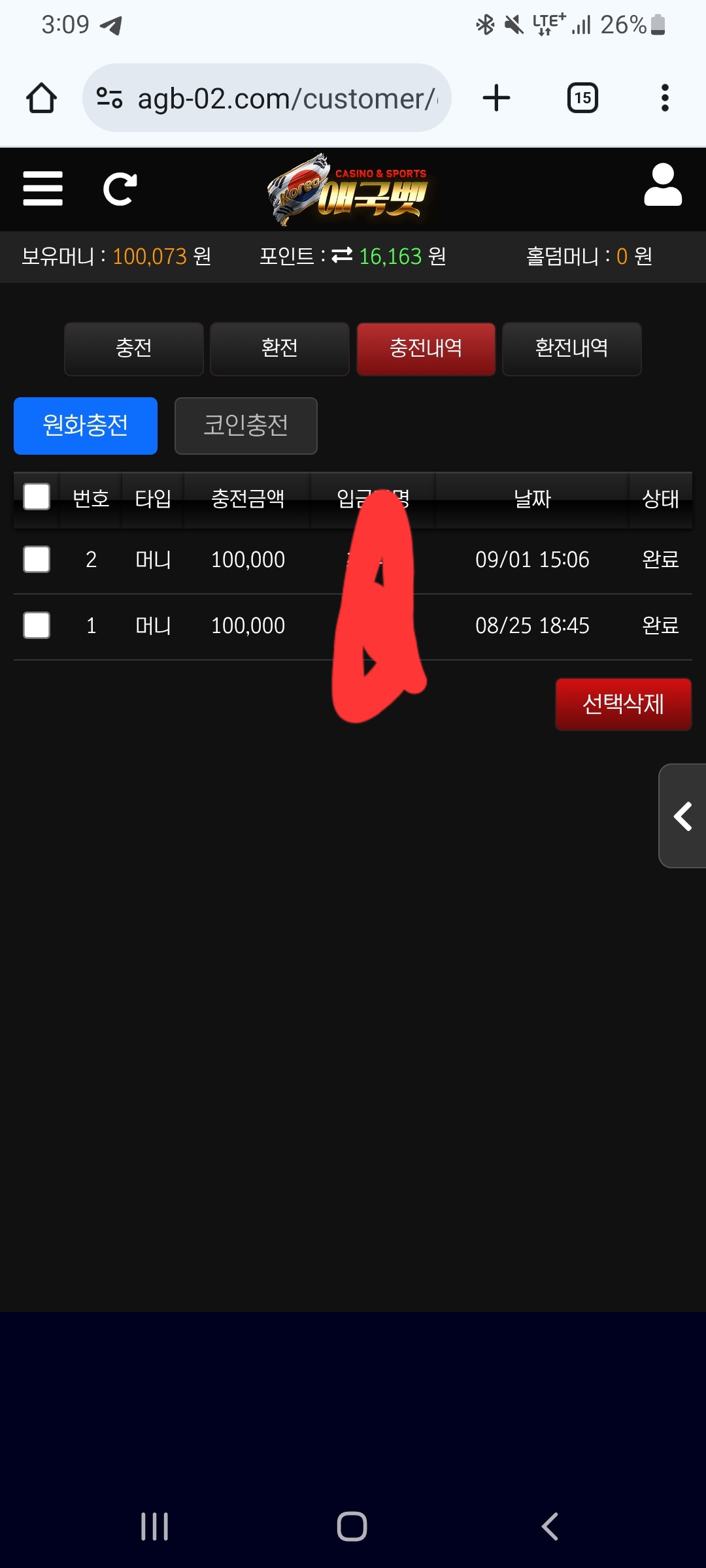The image size is (706, 1568).
Task: Open the hamburger side menu
Action: pyautogui.click(x=42, y=189)
